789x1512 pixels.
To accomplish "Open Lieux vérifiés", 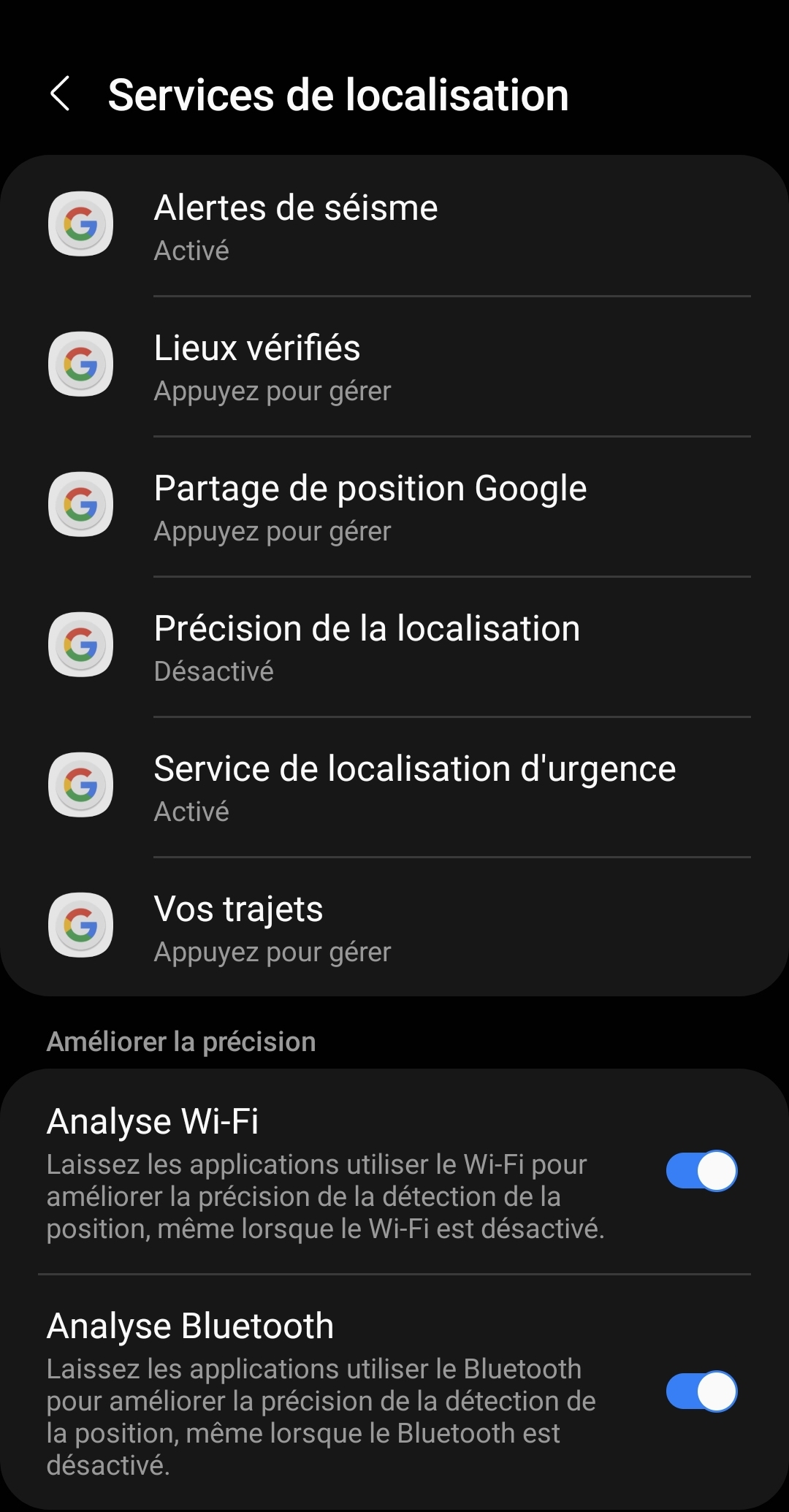I will pyautogui.click(x=394, y=365).
